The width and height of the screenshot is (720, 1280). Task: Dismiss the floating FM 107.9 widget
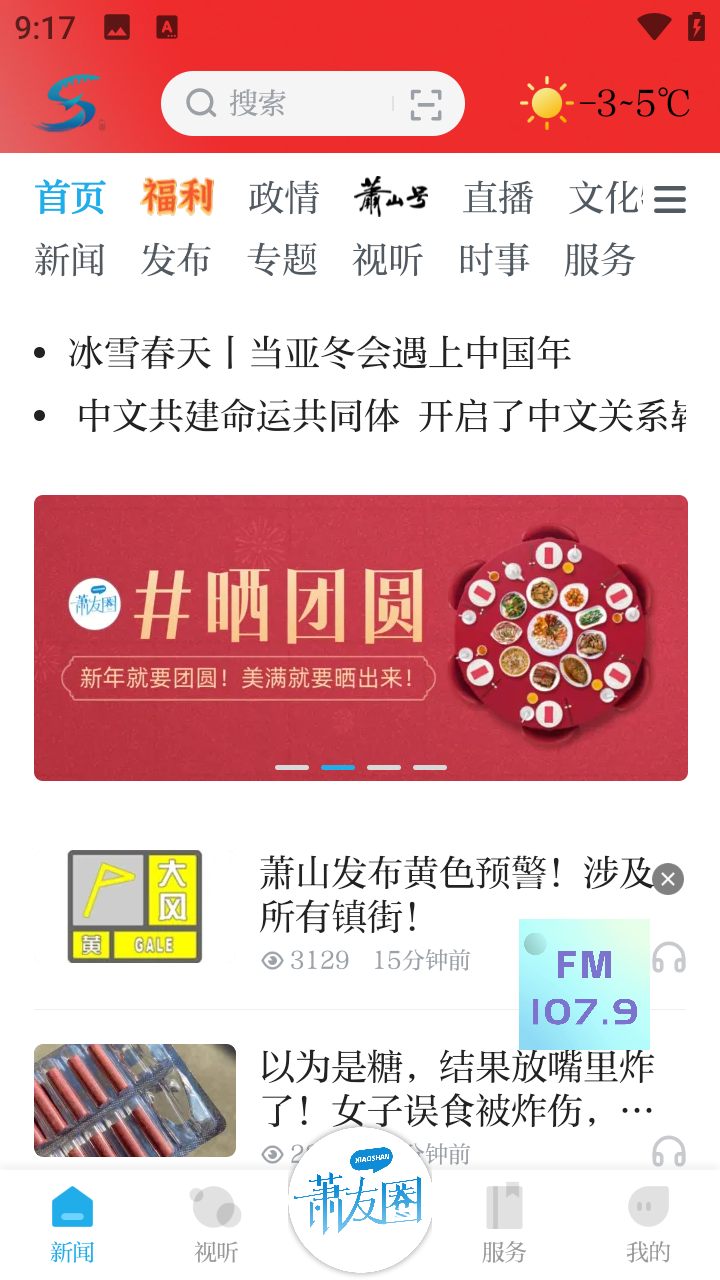pyautogui.click(x=668, y=879)
